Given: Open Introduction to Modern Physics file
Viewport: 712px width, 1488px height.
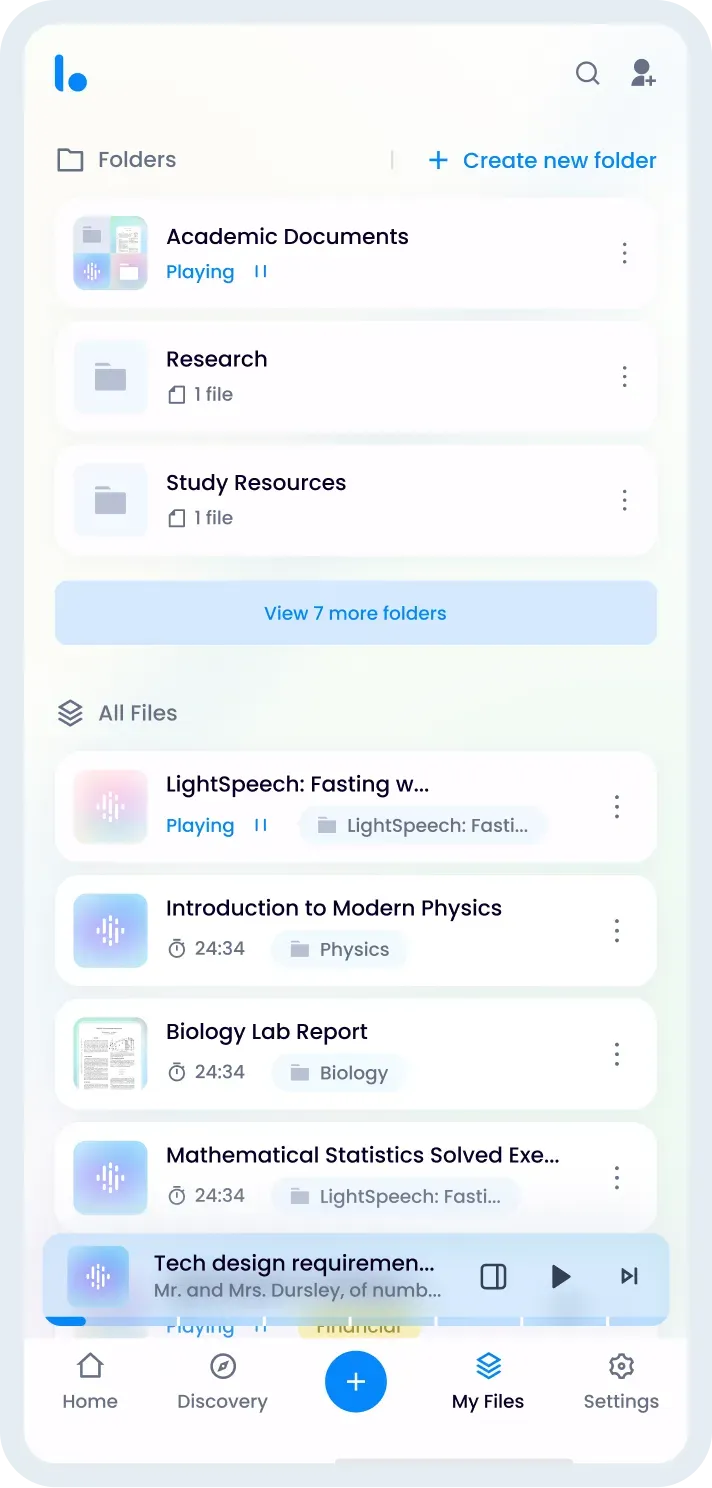Looking at the screenshot, I should click(333, 909).
